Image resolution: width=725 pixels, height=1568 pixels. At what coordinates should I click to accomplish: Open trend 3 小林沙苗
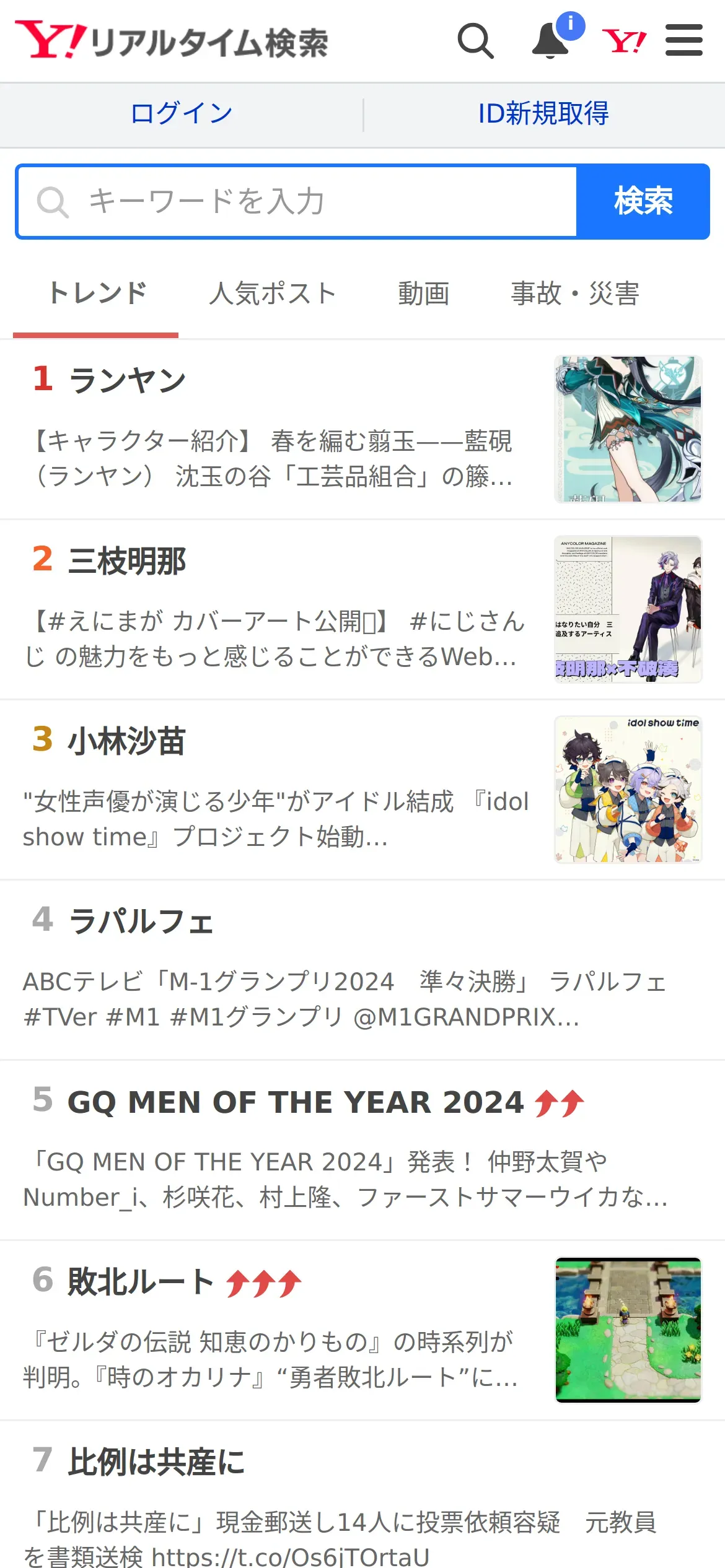click(x=362, y=790)
